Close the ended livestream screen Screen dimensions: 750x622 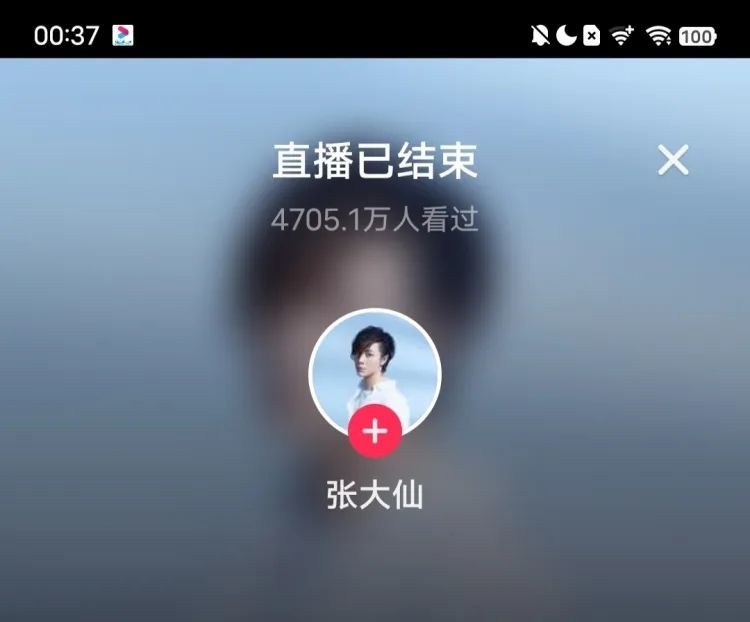pos(673,160)
